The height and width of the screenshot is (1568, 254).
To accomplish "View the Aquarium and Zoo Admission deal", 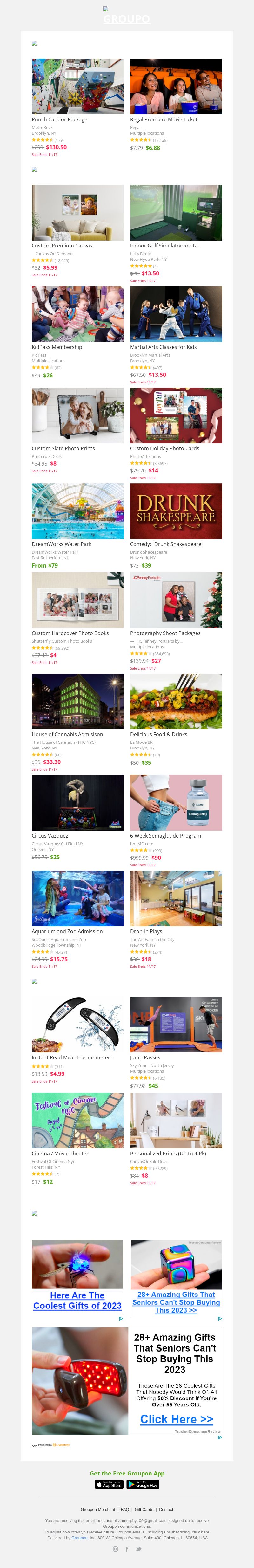I will coord(77,898).
